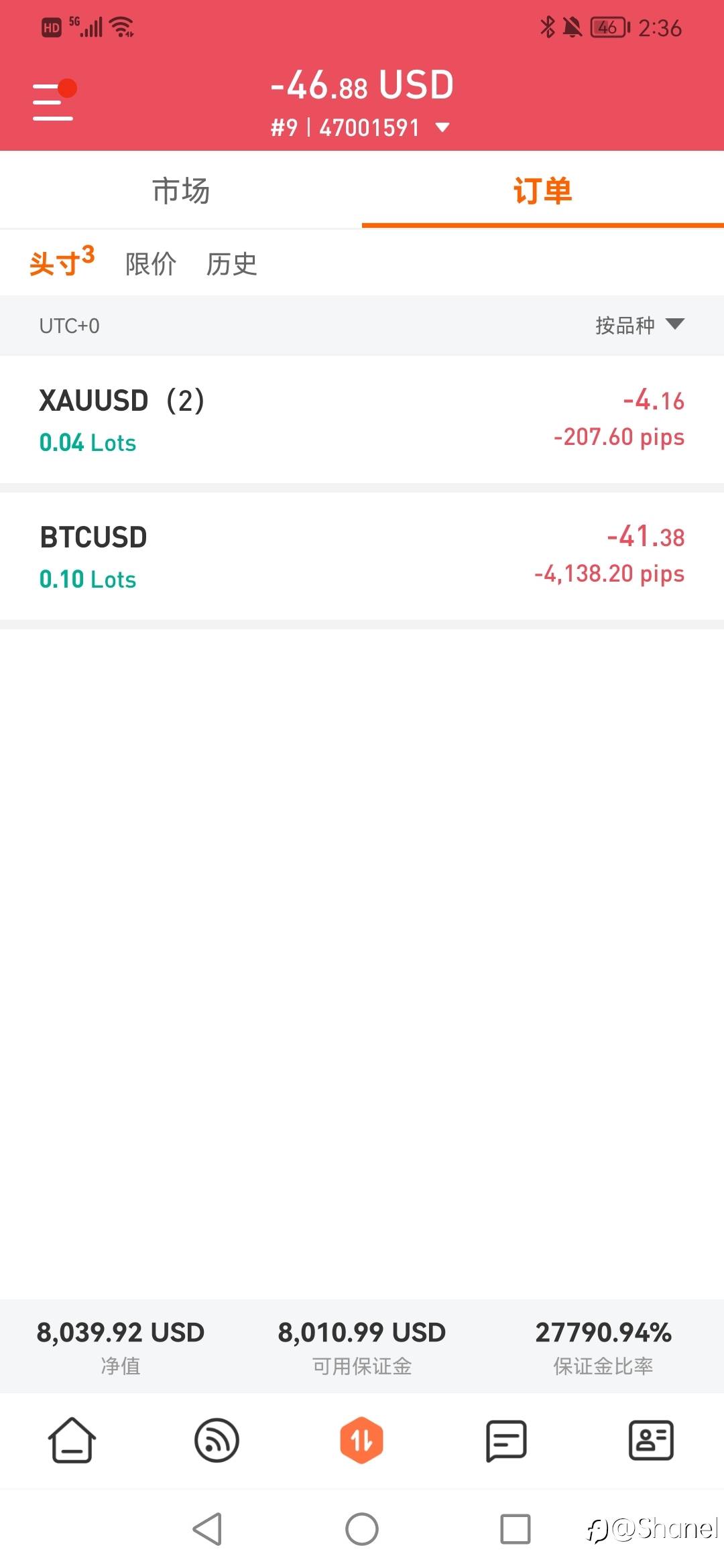Open the messages chat icon tab
The height and width of the screenshot is (1568, 724).
coord(506,1440)
